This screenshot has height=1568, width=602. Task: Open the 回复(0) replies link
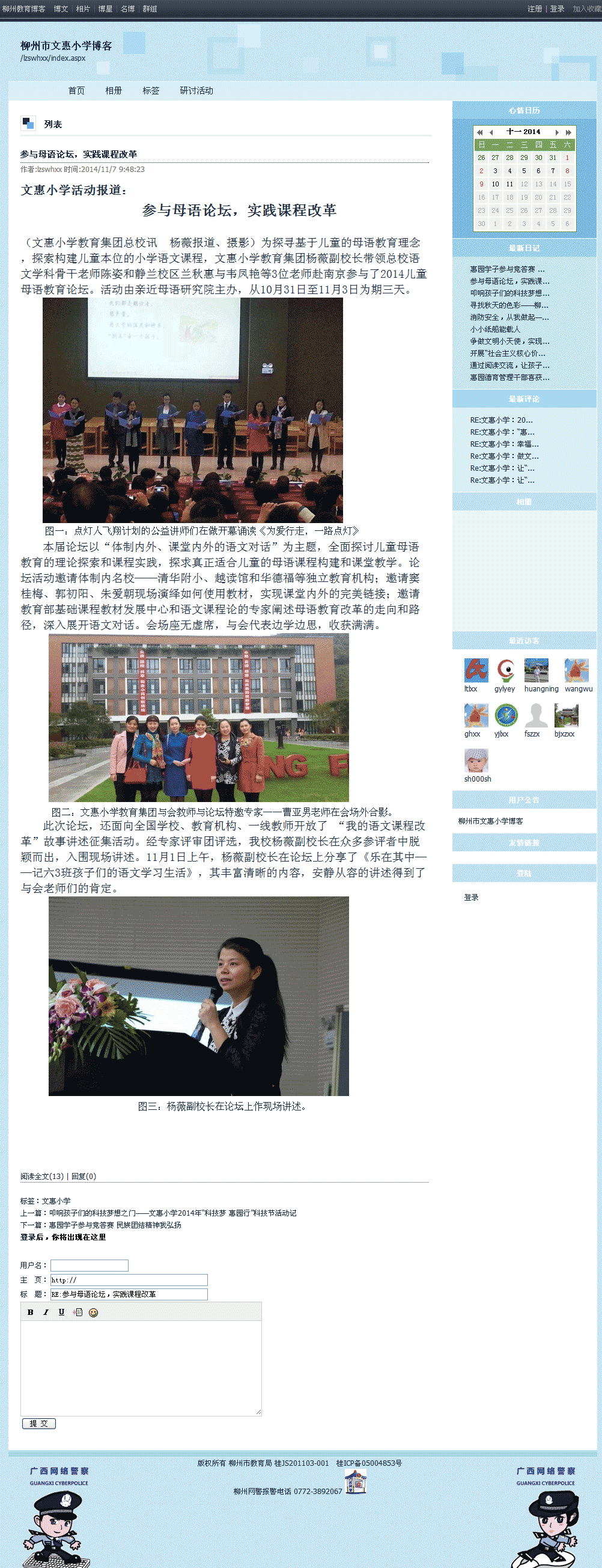84,1176
